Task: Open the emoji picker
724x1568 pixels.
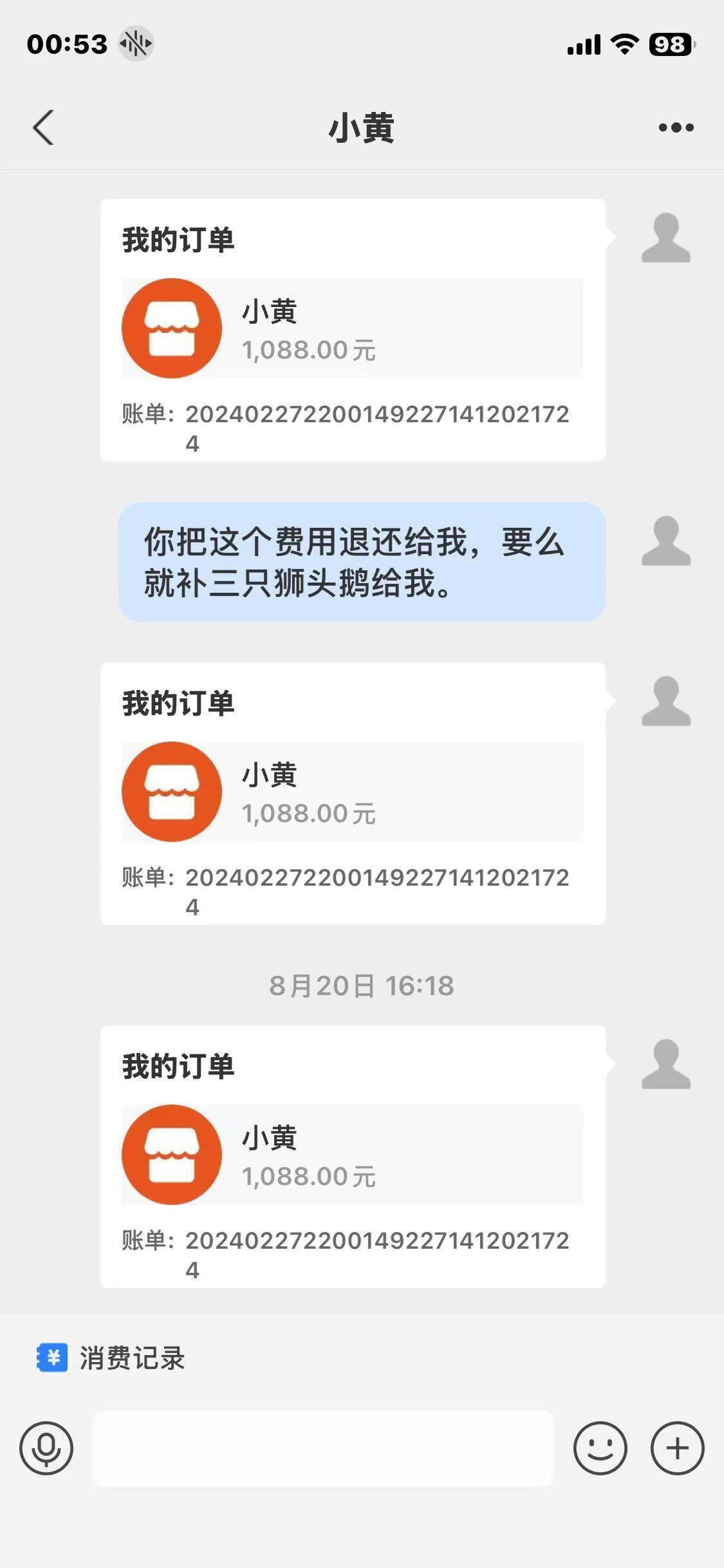Action: (600, 1448)
